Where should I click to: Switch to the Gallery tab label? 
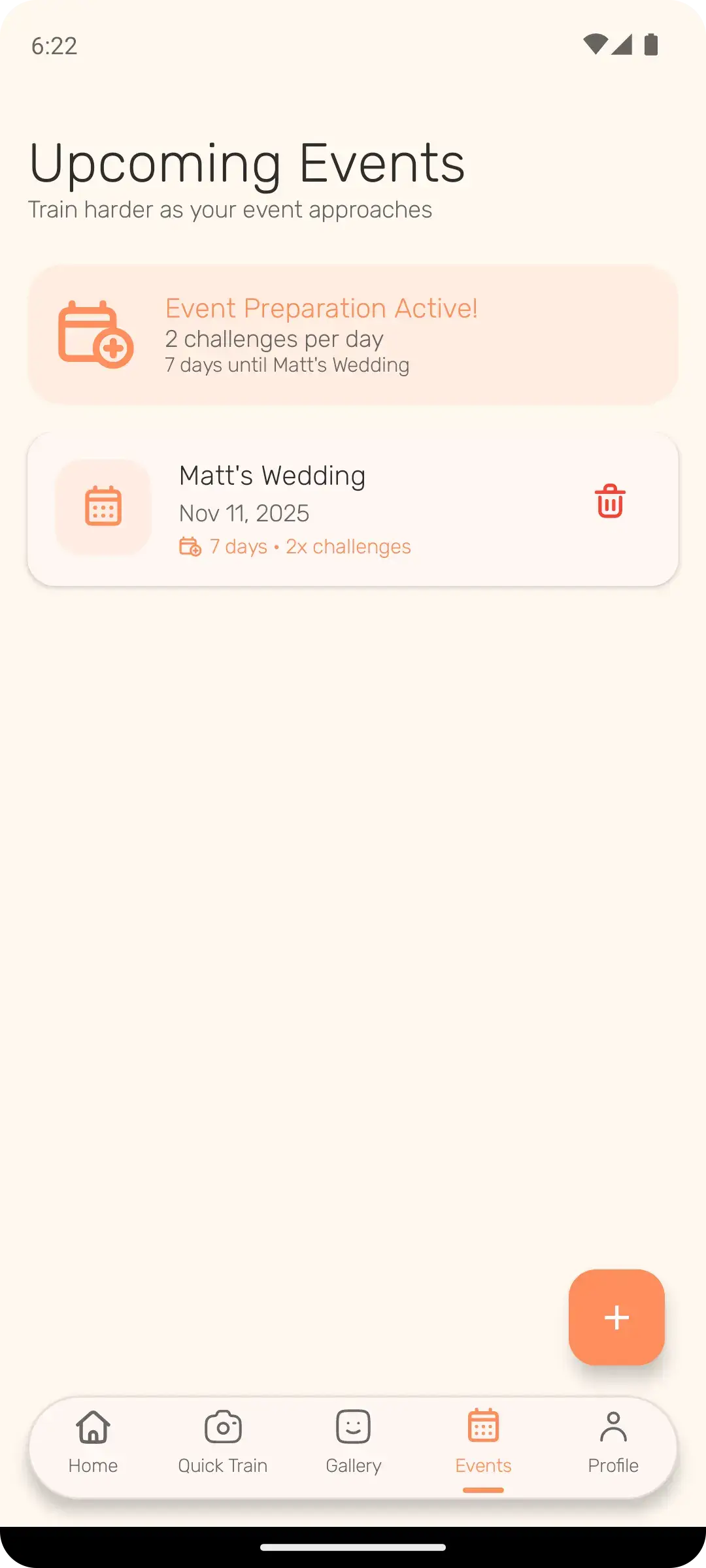[x=353, y=1465]
